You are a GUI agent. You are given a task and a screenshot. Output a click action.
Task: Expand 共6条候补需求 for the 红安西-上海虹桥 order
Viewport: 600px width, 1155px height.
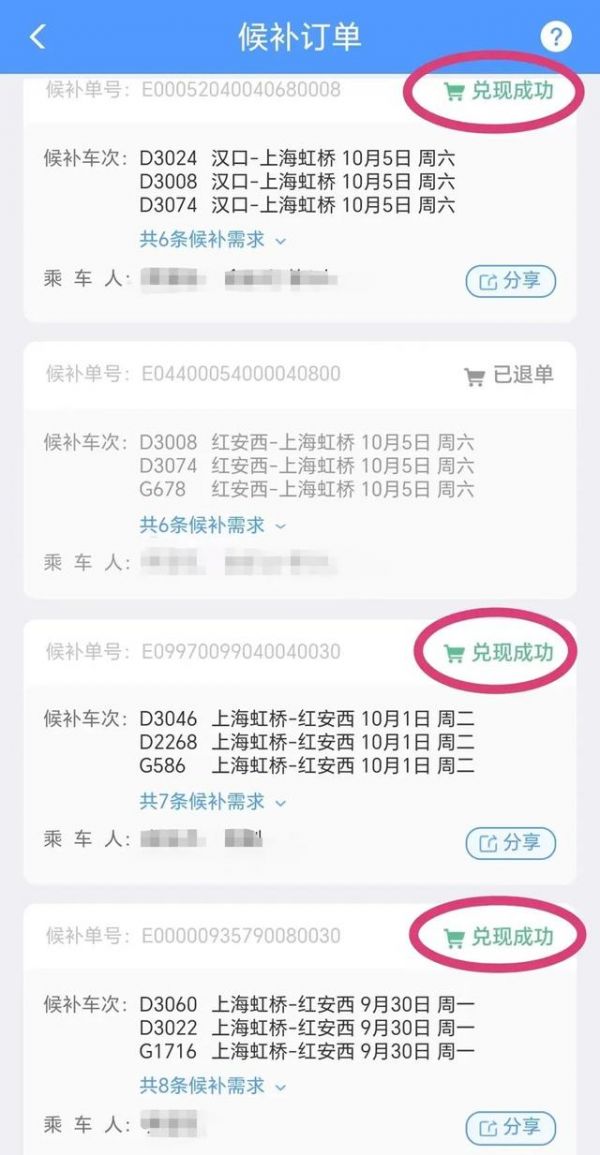[x=212, y=524]
